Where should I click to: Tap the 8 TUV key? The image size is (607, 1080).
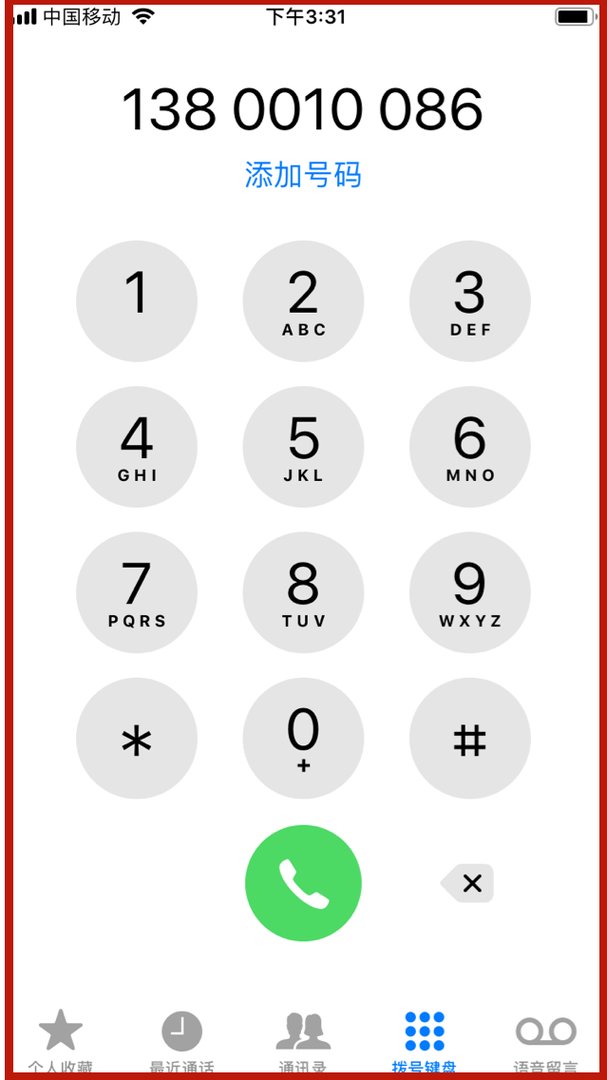303,593
